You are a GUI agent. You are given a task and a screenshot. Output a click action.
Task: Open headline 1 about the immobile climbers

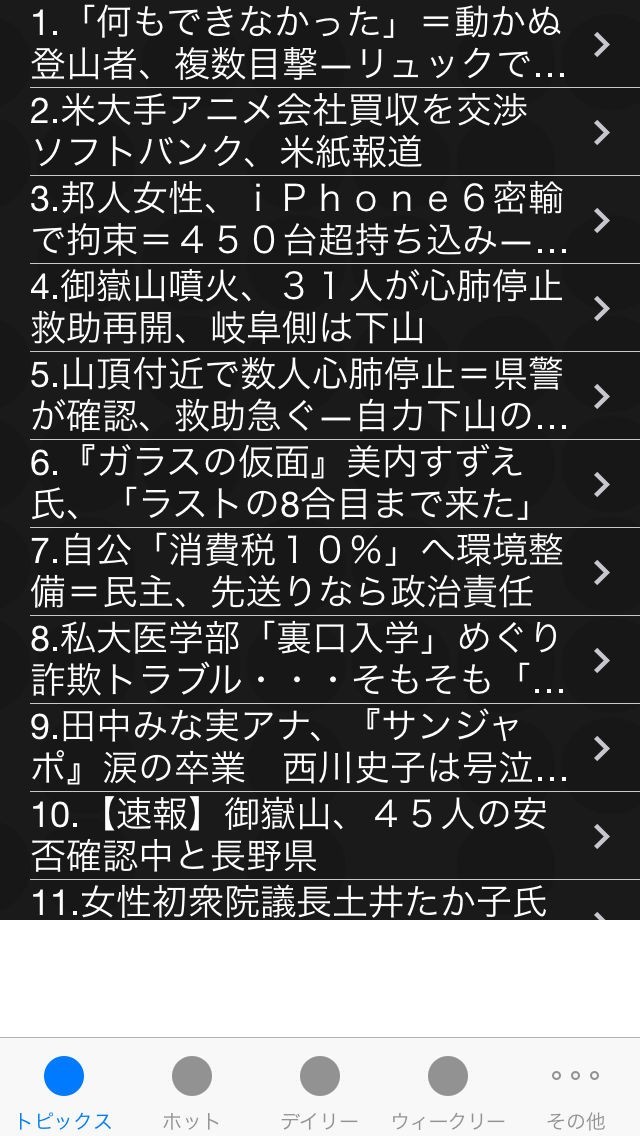pyautogui.click(x=320, y=43)
